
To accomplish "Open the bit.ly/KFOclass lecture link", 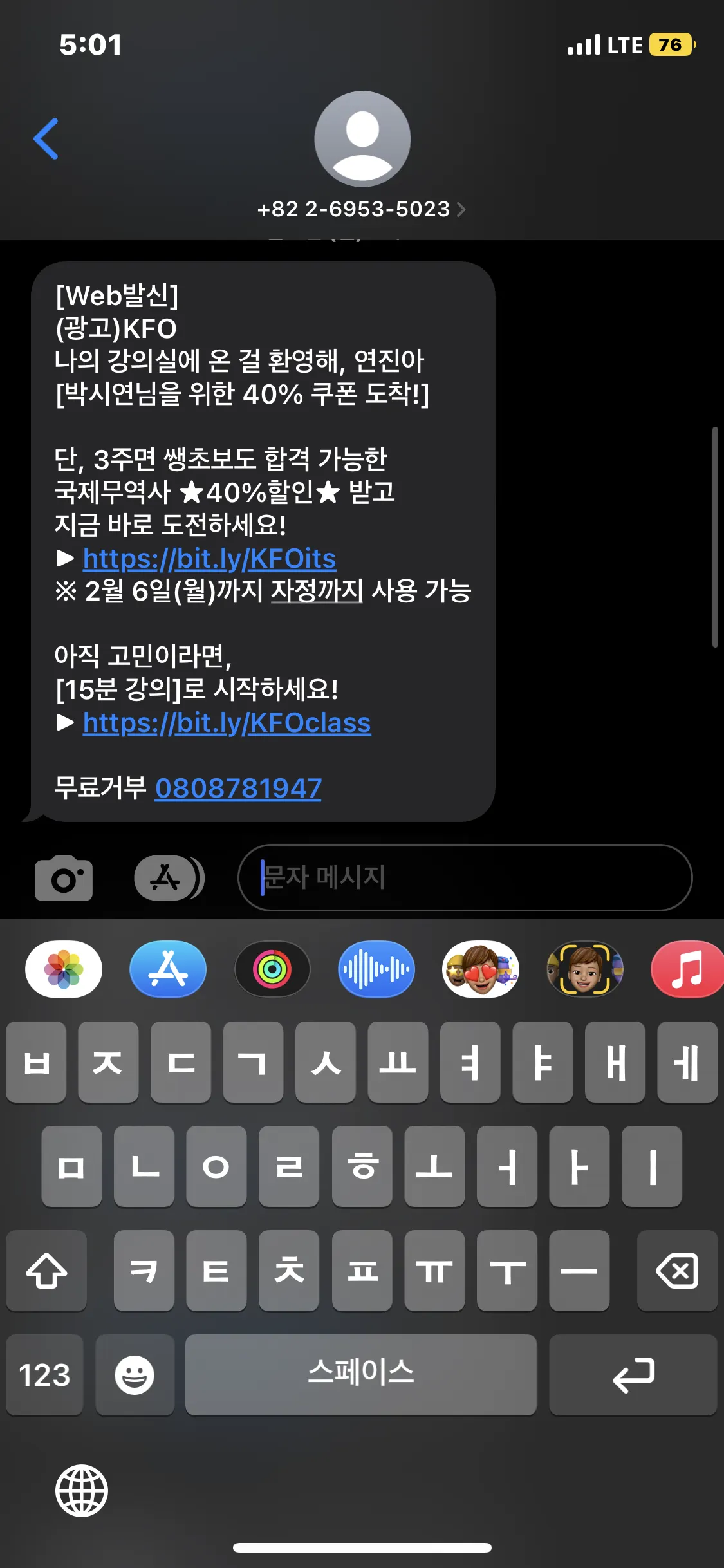I will (227, 723).
